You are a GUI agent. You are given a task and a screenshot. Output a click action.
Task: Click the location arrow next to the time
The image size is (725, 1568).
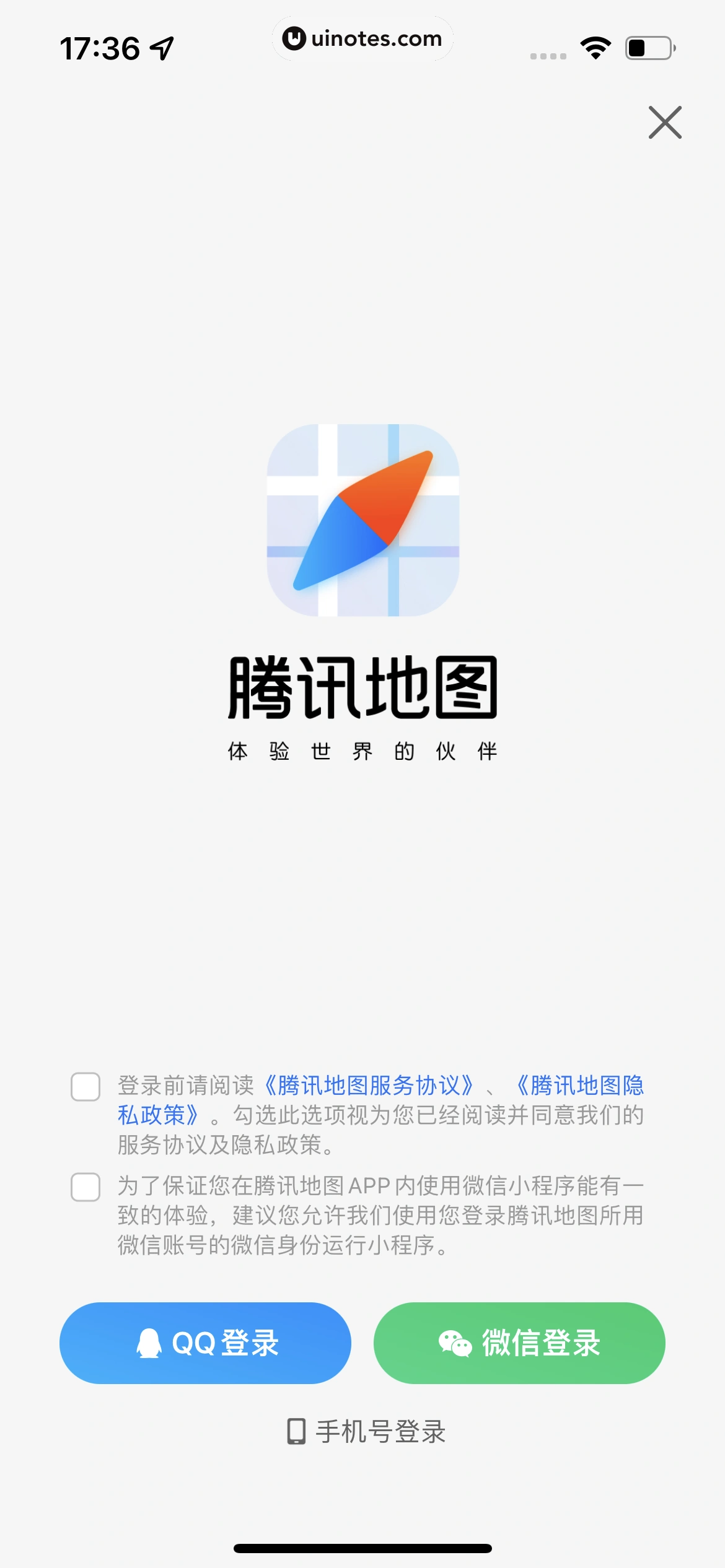pyautogui.click(x=160, y=45)
